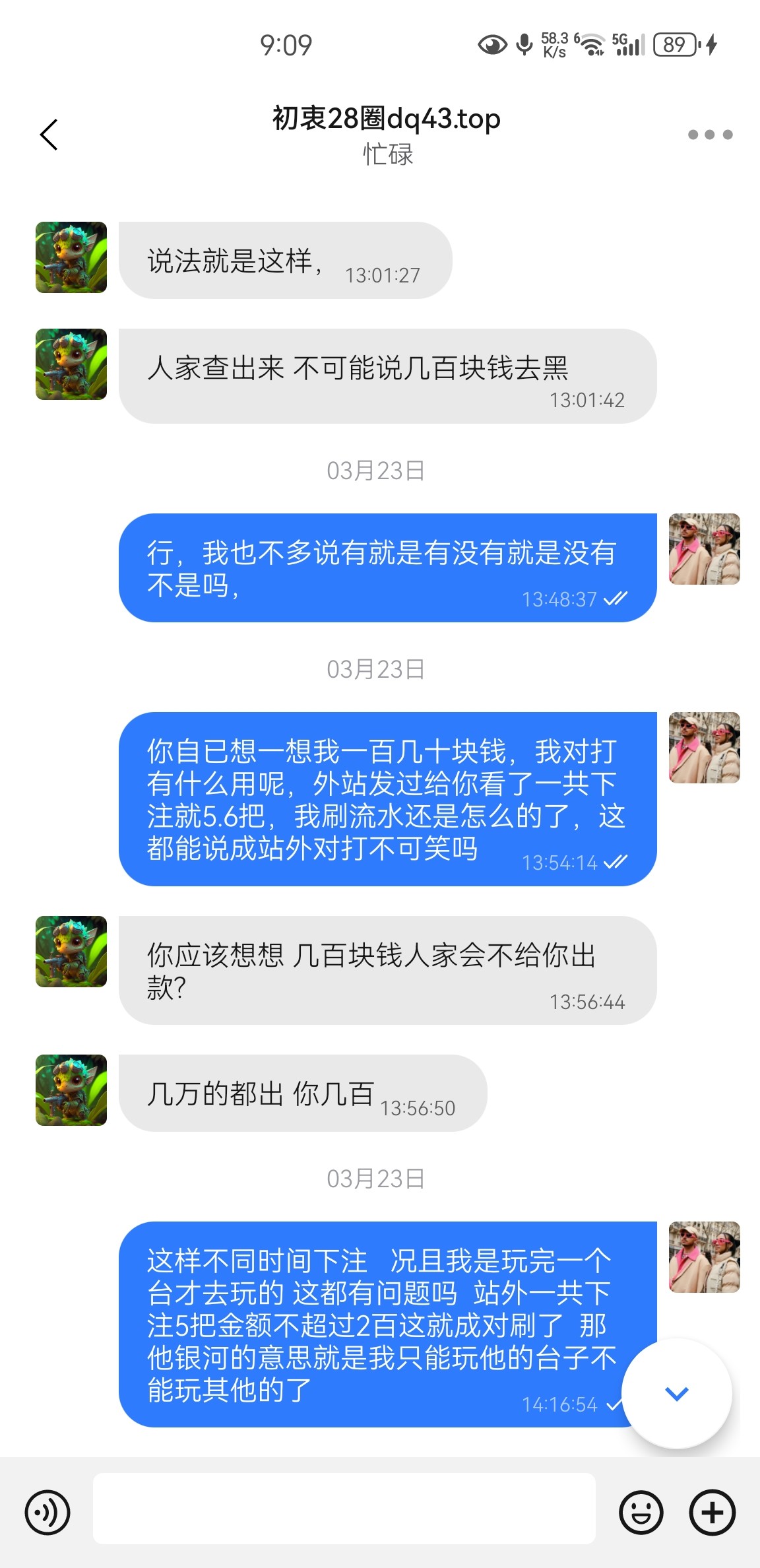Open the three-dot overflow menu
This screenshot has height=1568, width=760.
click(710, 135)
